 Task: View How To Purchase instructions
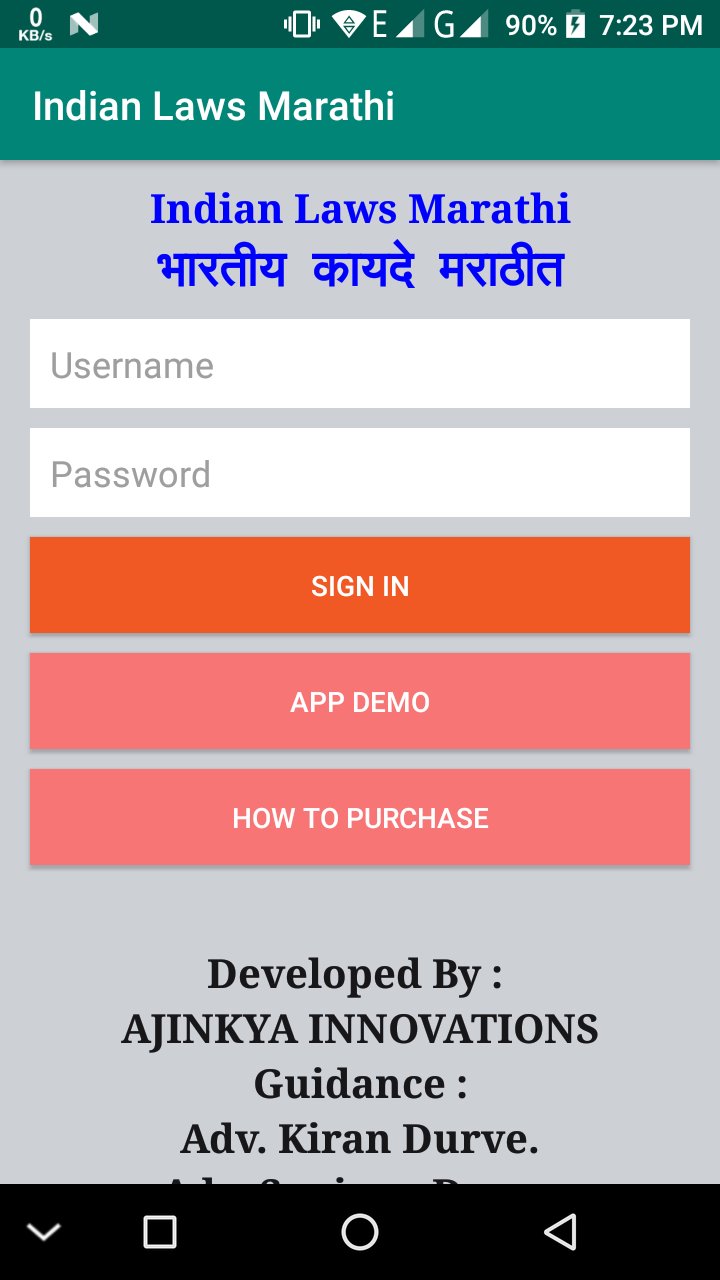click(x=360, y=817)
